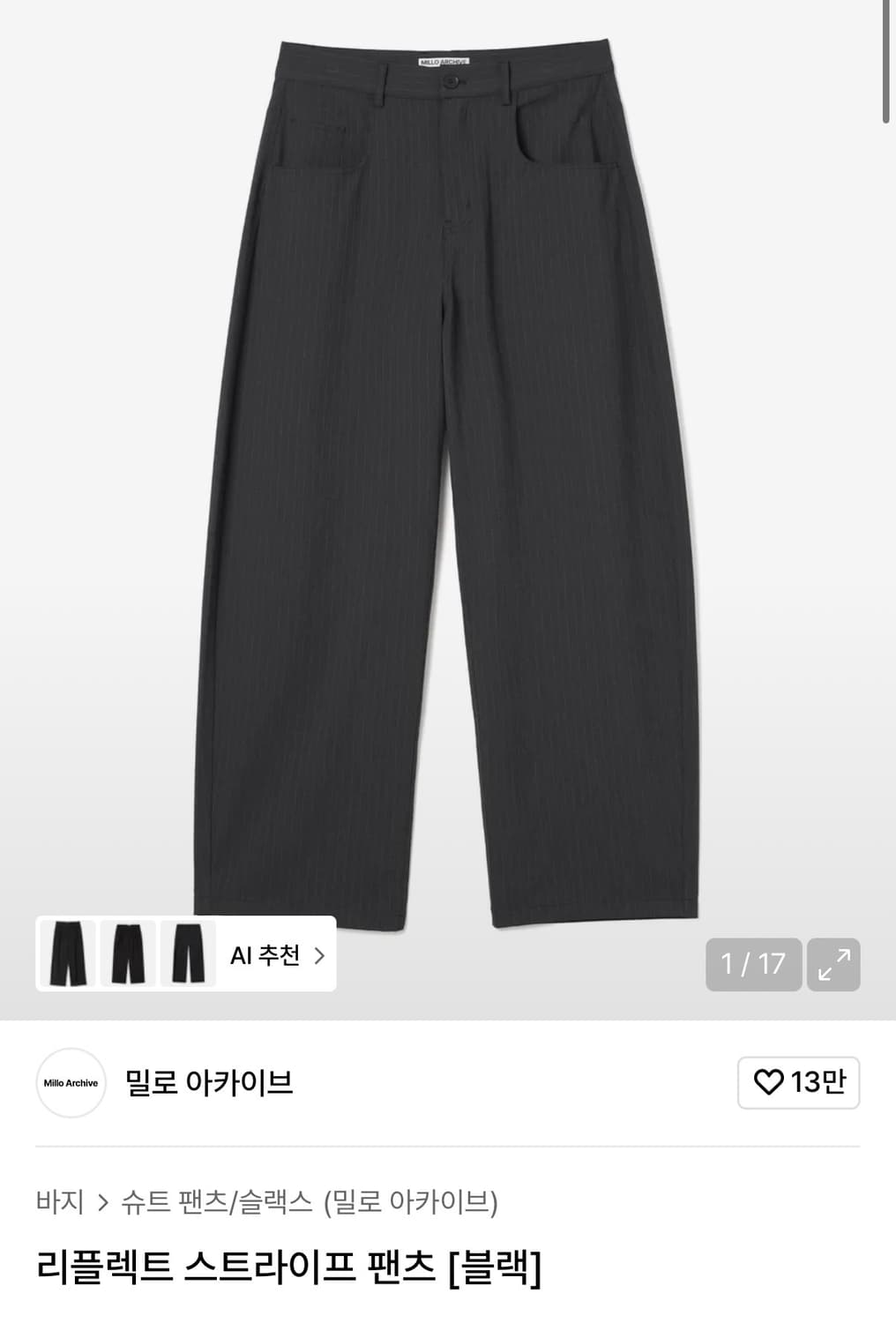Click the Millo Archive circular brand logo
The height and width of the screenshot is (1323, 896).
71,1083
